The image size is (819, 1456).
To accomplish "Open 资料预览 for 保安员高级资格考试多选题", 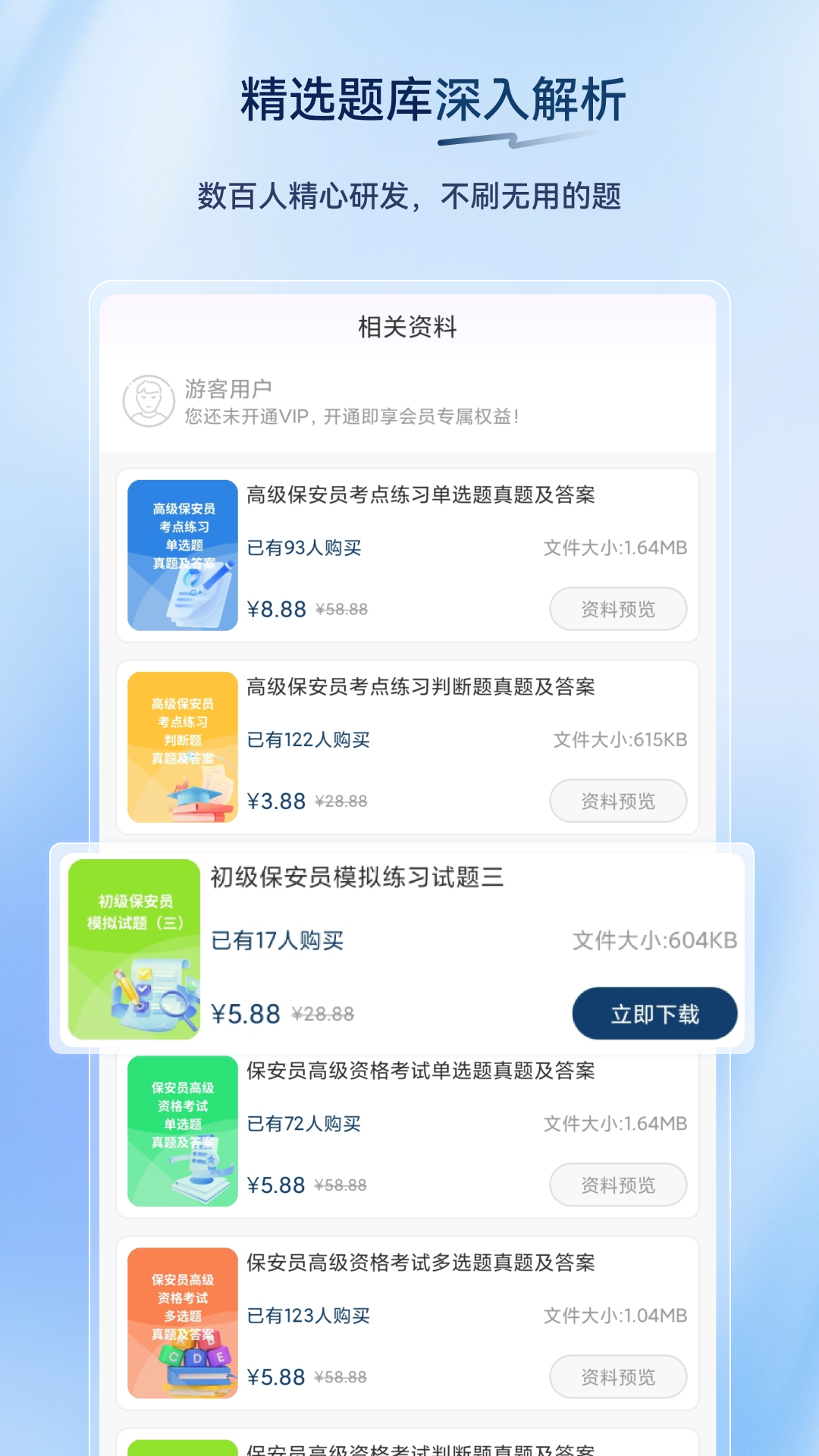I will coord(618,1376).
